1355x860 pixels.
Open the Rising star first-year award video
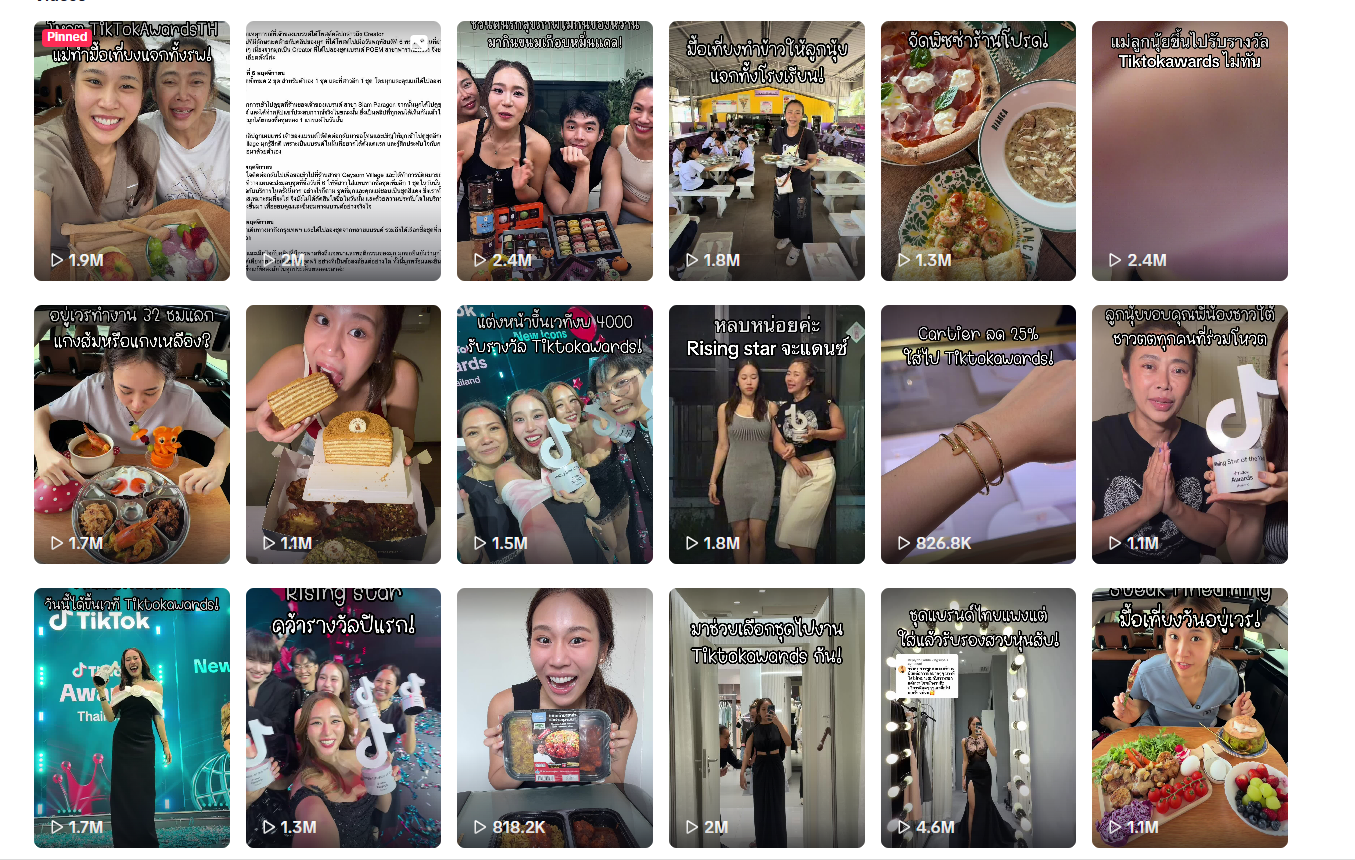click(343, 718)
